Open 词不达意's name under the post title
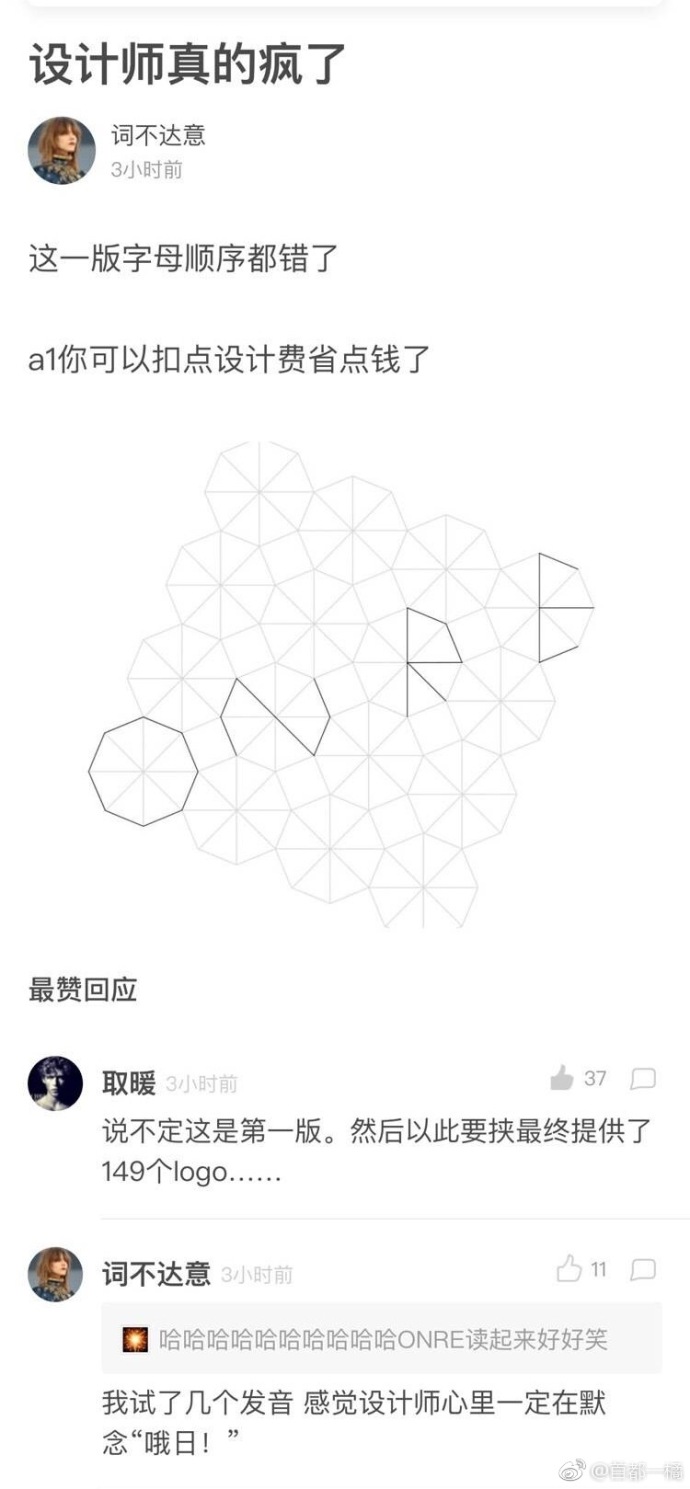The height and width of the screenshot is (1489, 690). coord(157,135)
